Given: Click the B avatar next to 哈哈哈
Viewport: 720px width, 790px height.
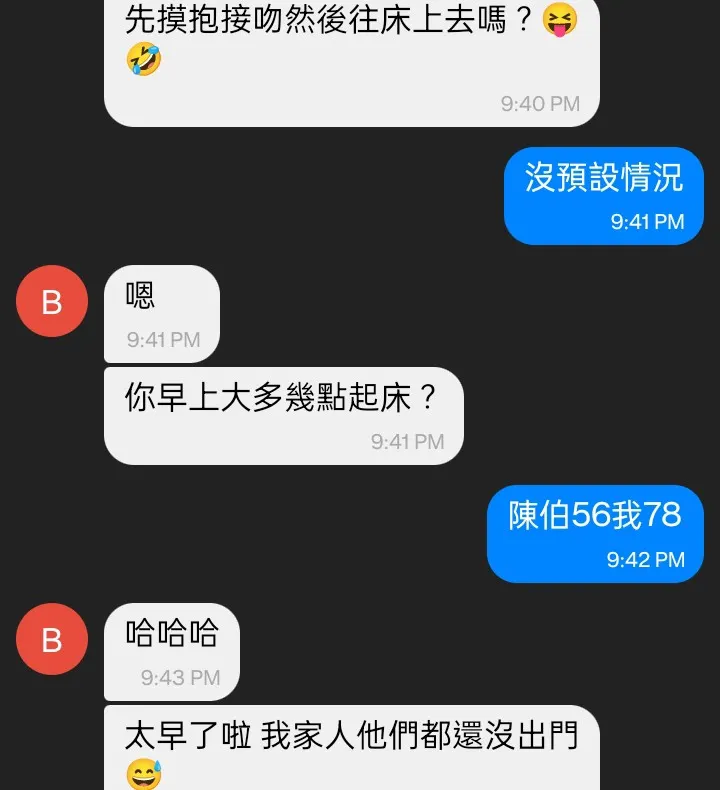Looking at the screenshot, I should click(52, 640).
